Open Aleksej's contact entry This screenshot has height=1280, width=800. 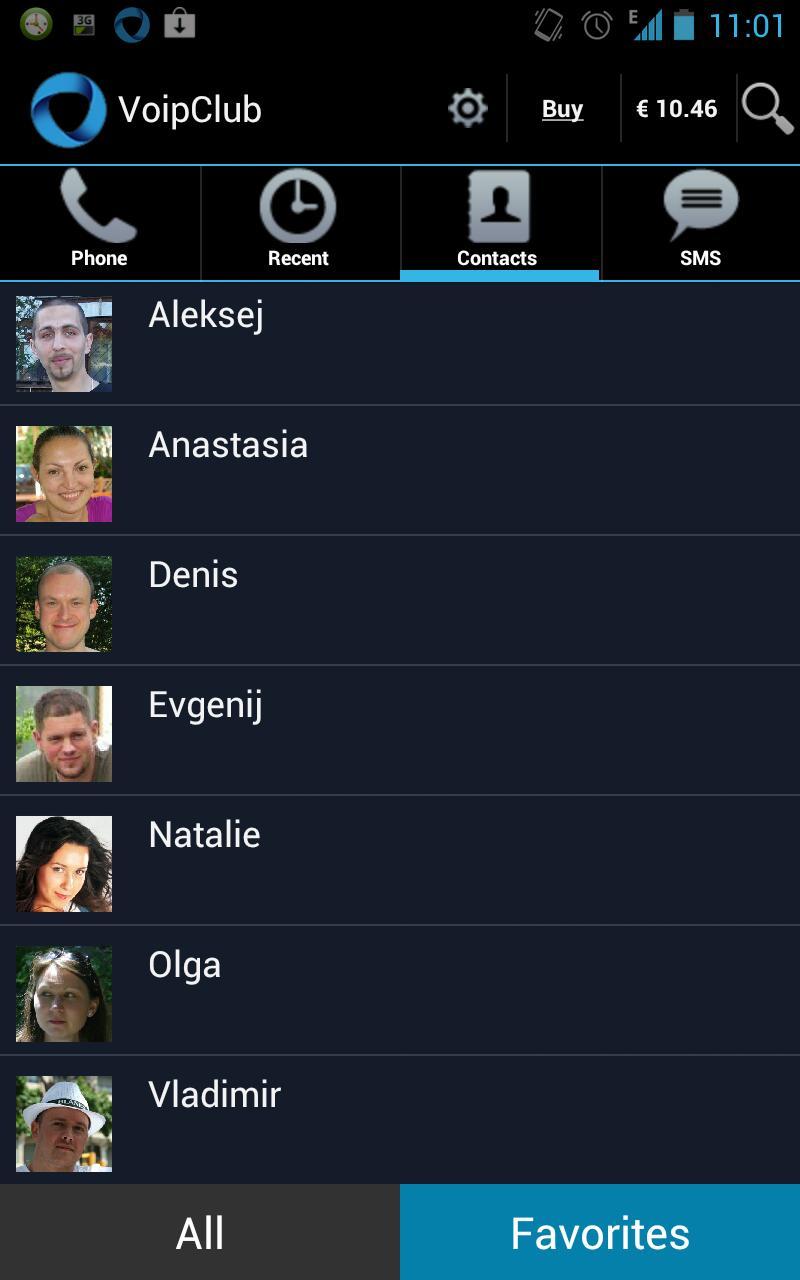tap(400, 343)
